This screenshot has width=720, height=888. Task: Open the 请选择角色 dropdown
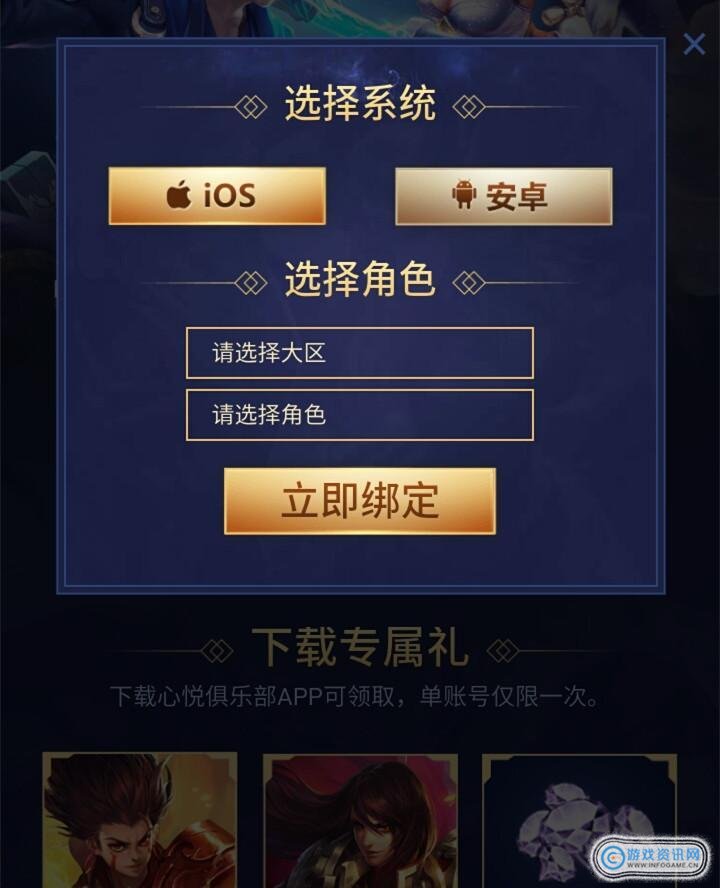click(359, 415)
